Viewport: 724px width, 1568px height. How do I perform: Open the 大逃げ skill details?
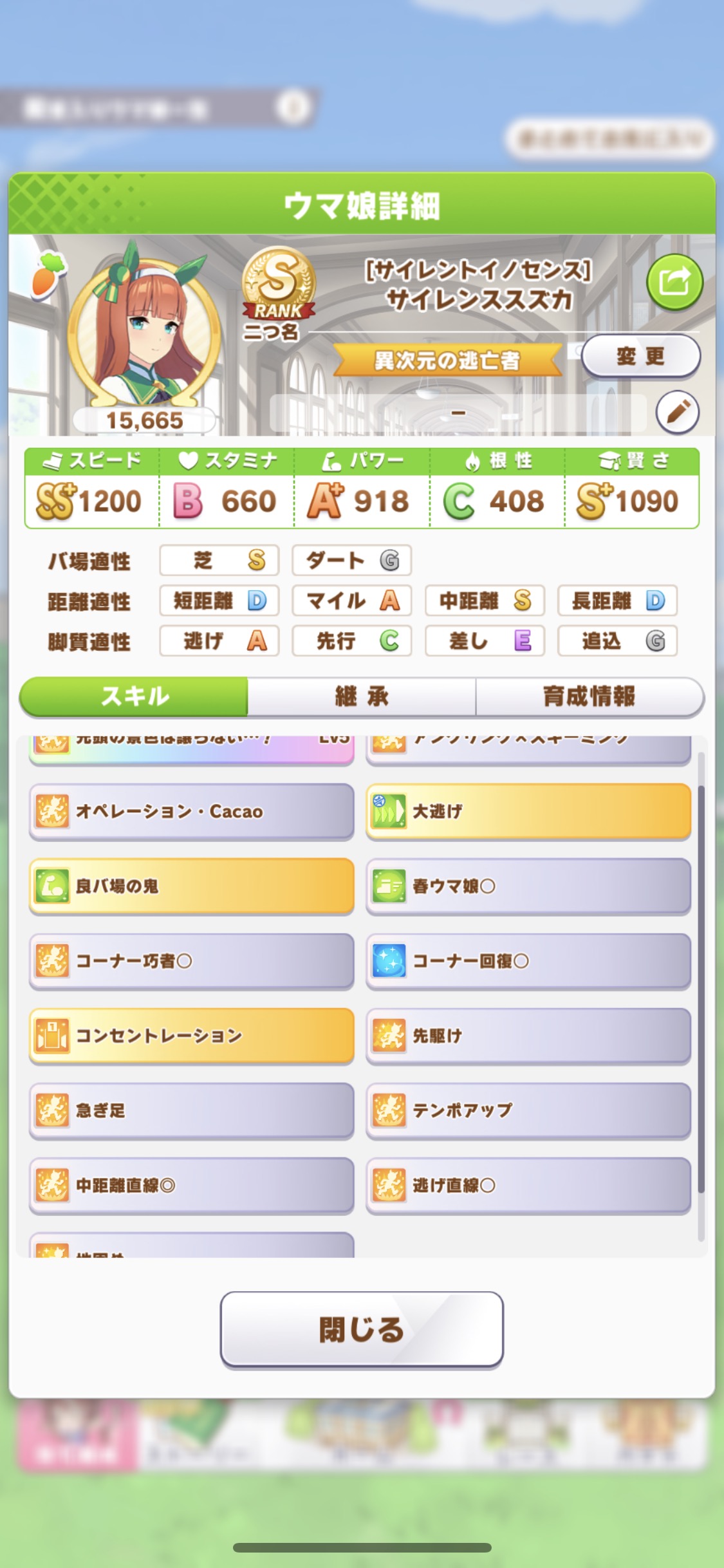pyautogui.click(x=528, y=811)
